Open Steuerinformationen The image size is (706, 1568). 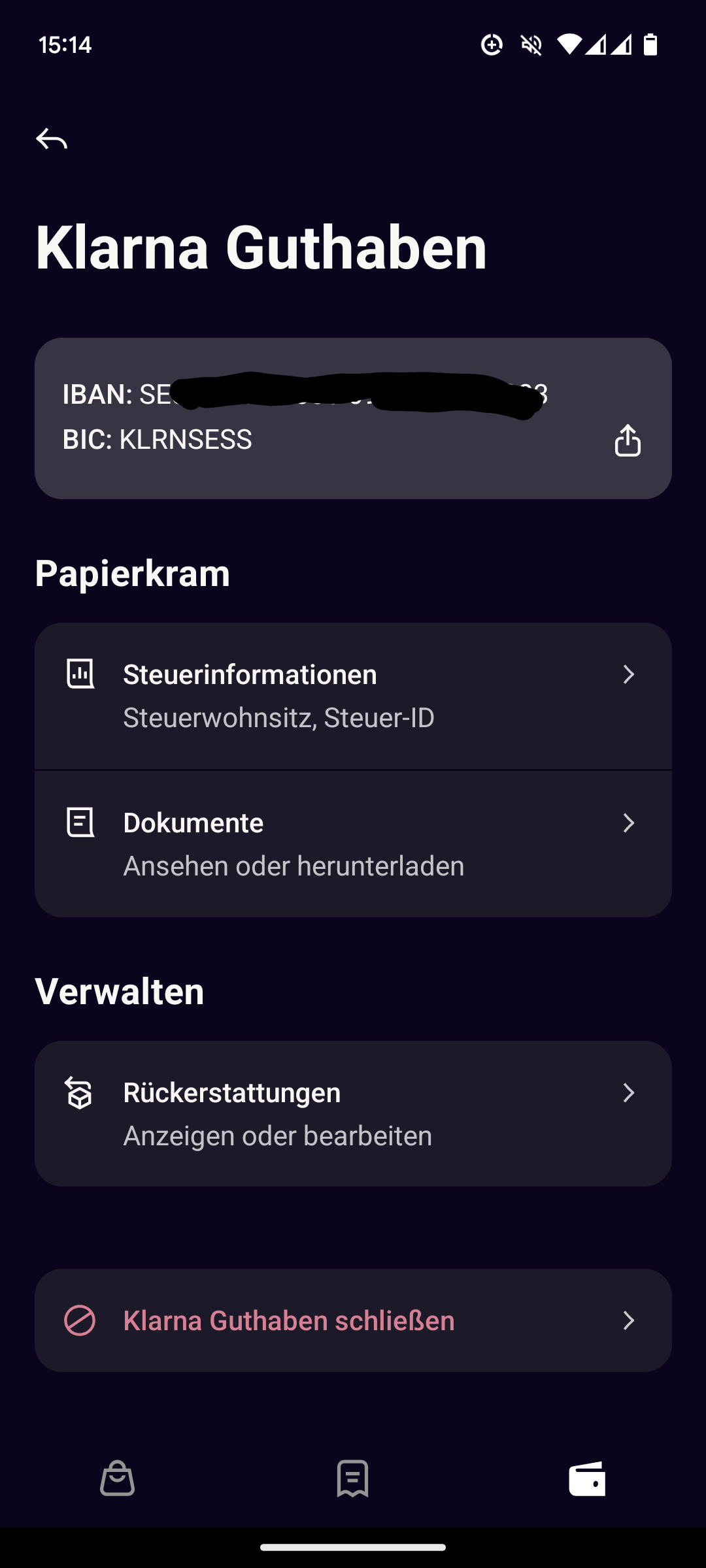pyautogui.click(x=353, y=696)
